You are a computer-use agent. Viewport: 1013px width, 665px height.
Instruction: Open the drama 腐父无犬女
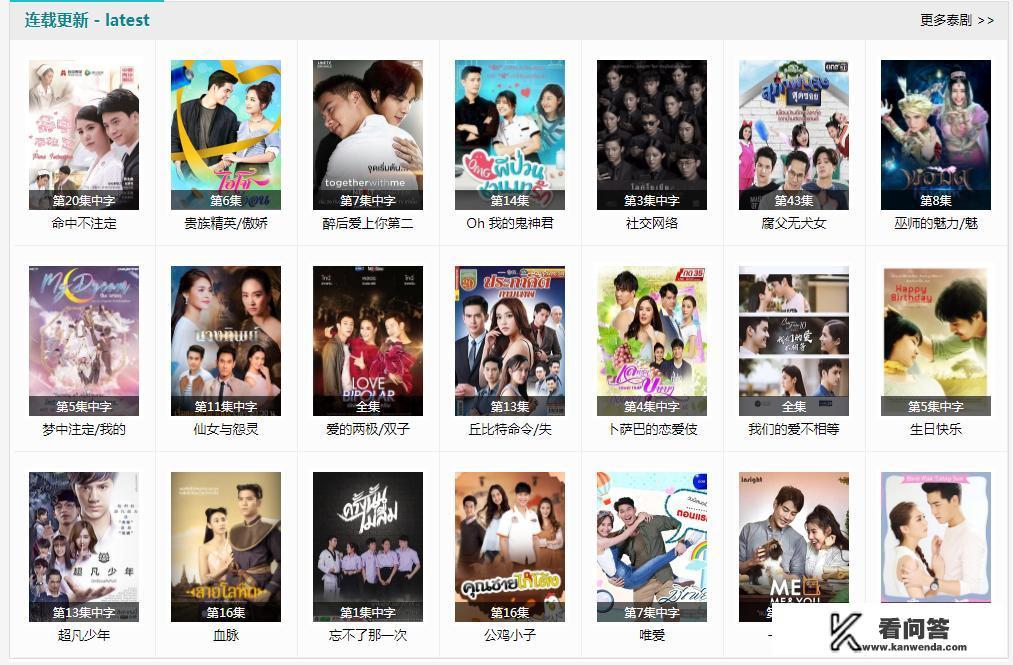[x=794, y=134]
